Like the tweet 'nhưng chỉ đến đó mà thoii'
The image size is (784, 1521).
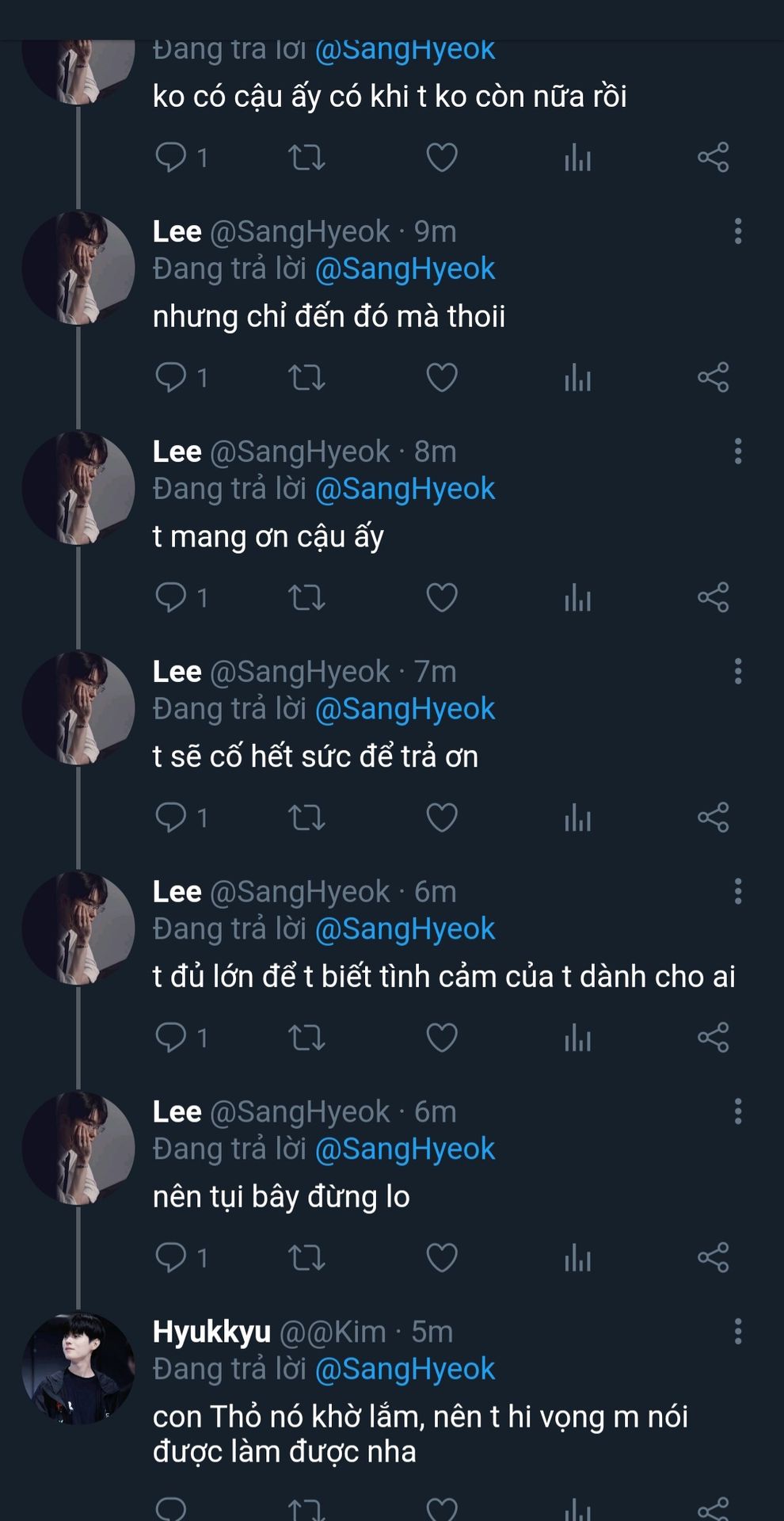(442, 377)
